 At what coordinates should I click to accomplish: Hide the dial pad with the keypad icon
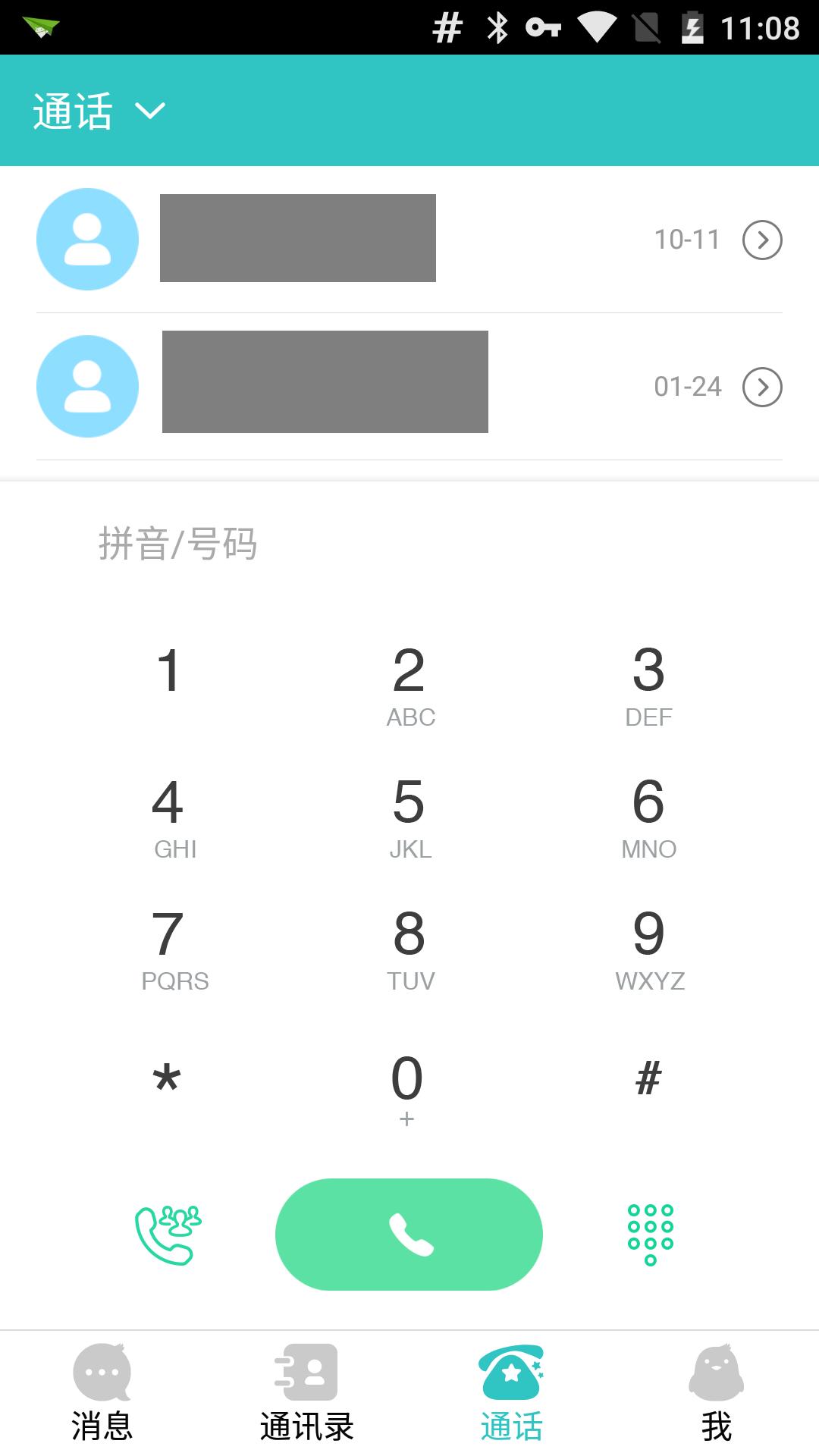tap(650, 1234)
